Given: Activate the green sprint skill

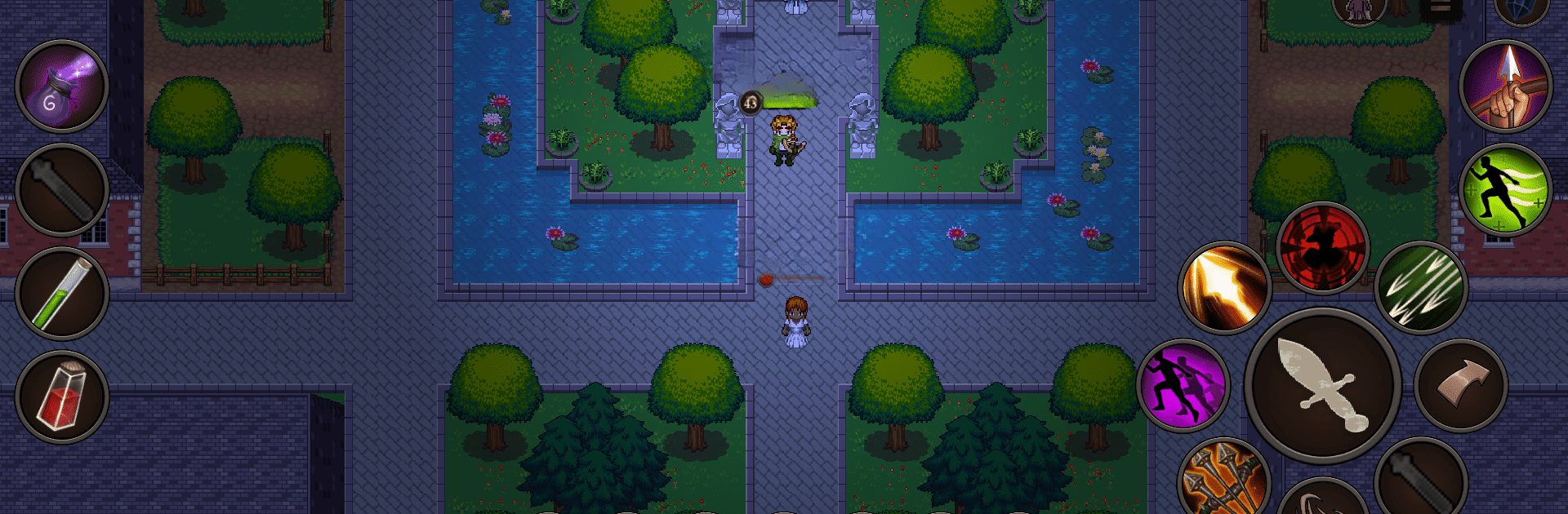Looking at the screenshot, I should tap(1505, 190).
